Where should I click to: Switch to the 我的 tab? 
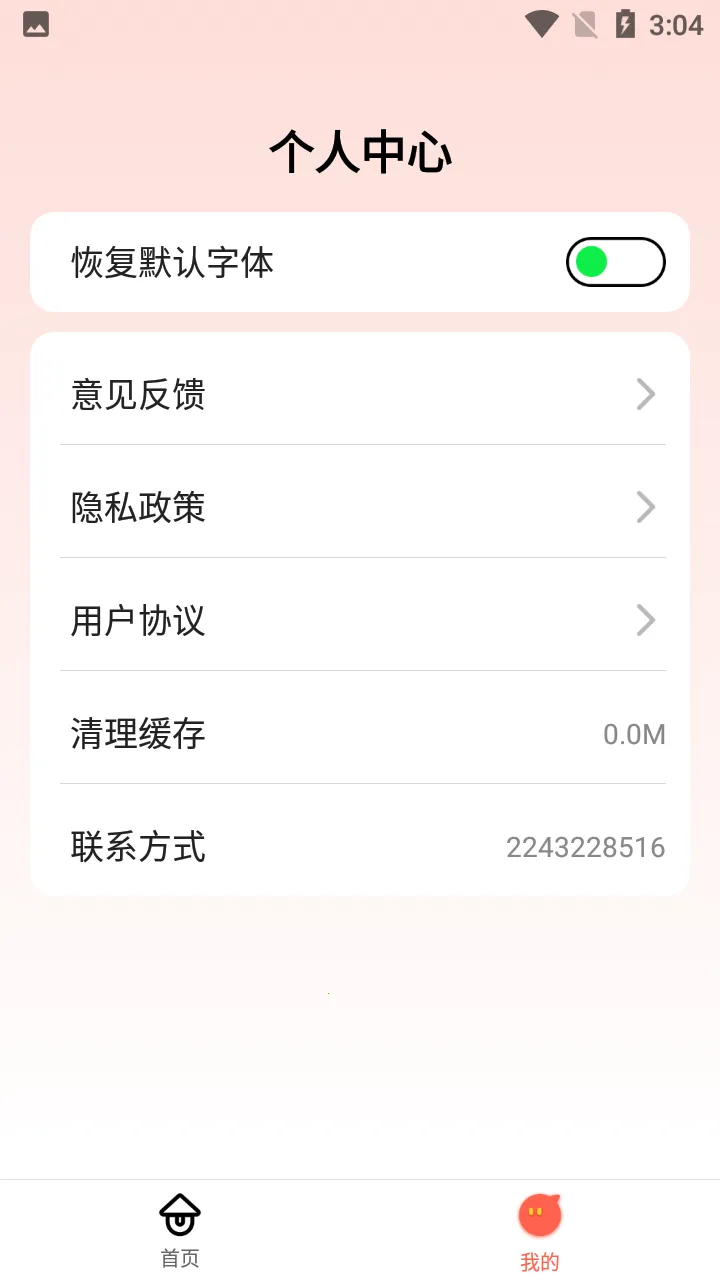[539, 1230]
